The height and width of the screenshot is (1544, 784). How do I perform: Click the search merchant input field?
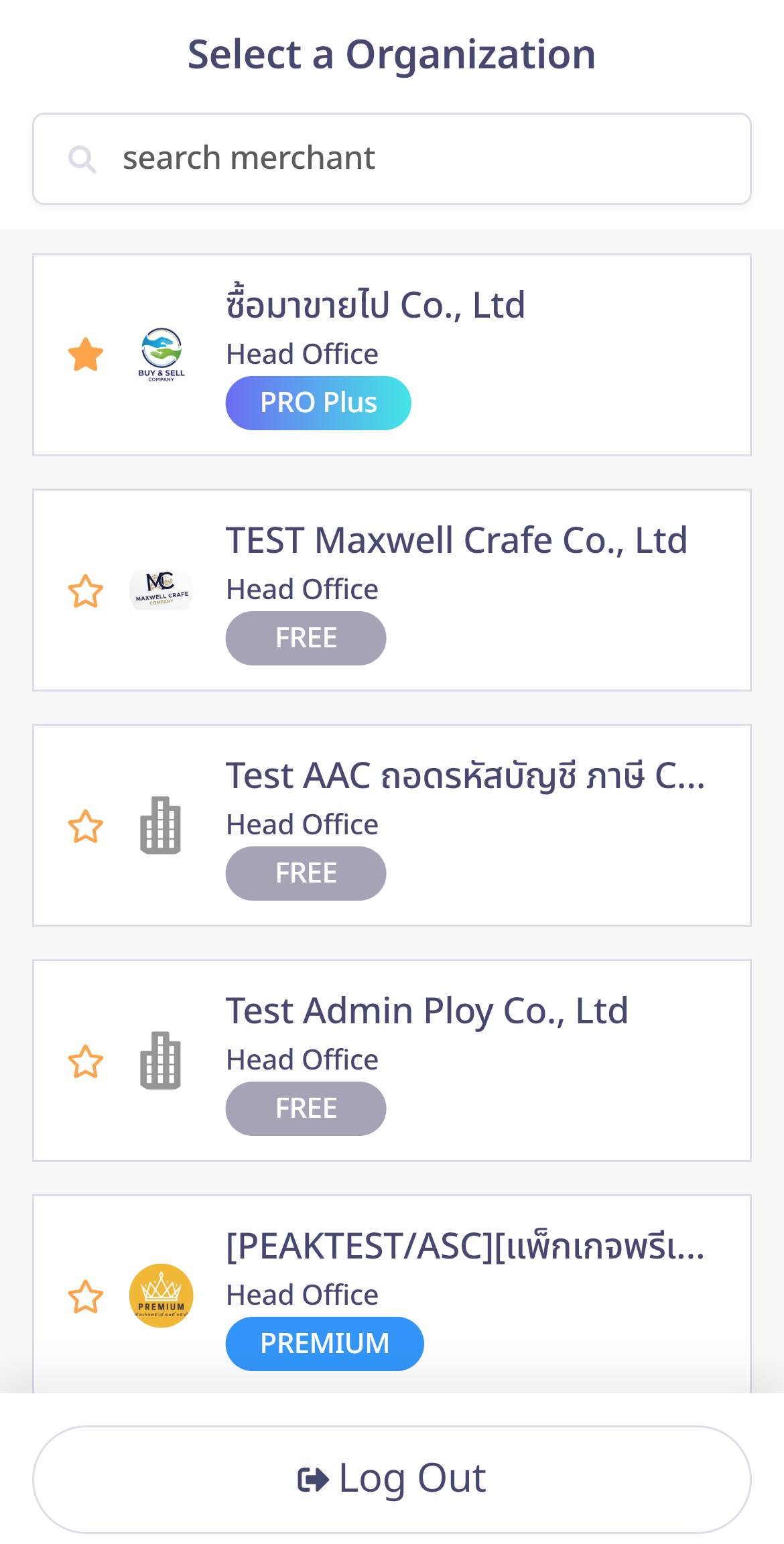[x=391, y=158]
